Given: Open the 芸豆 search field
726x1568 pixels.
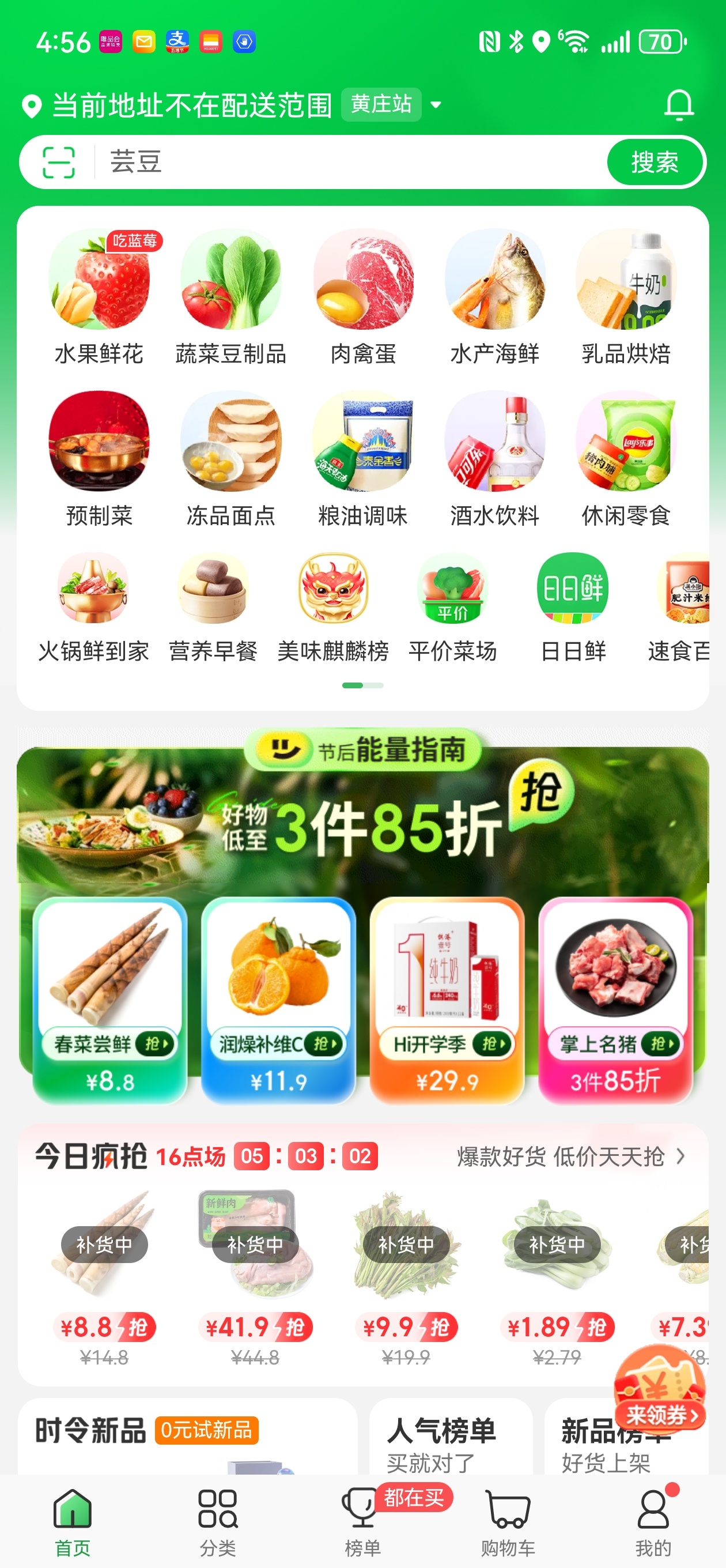Looking at the screenshot, I should click(347, 162).
